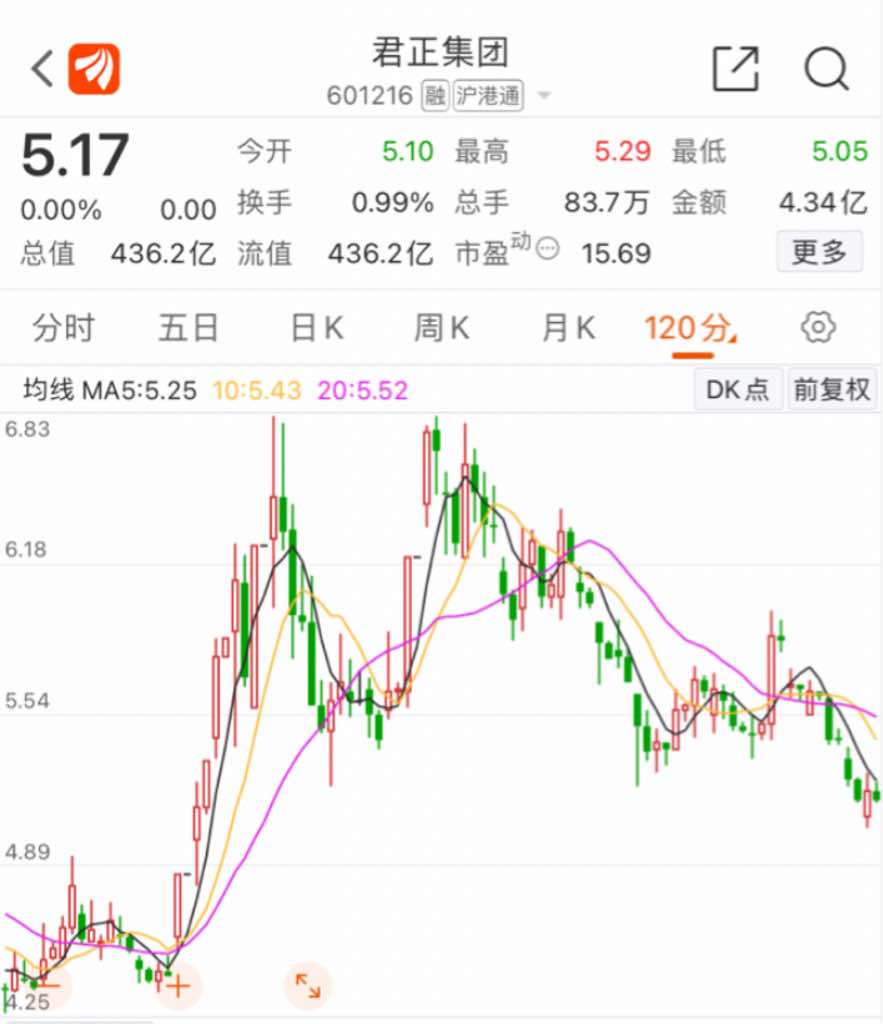Open the 市盈 动 info icon
The width and height of the screenshot is (883, 1024).
tap(547, 246)
